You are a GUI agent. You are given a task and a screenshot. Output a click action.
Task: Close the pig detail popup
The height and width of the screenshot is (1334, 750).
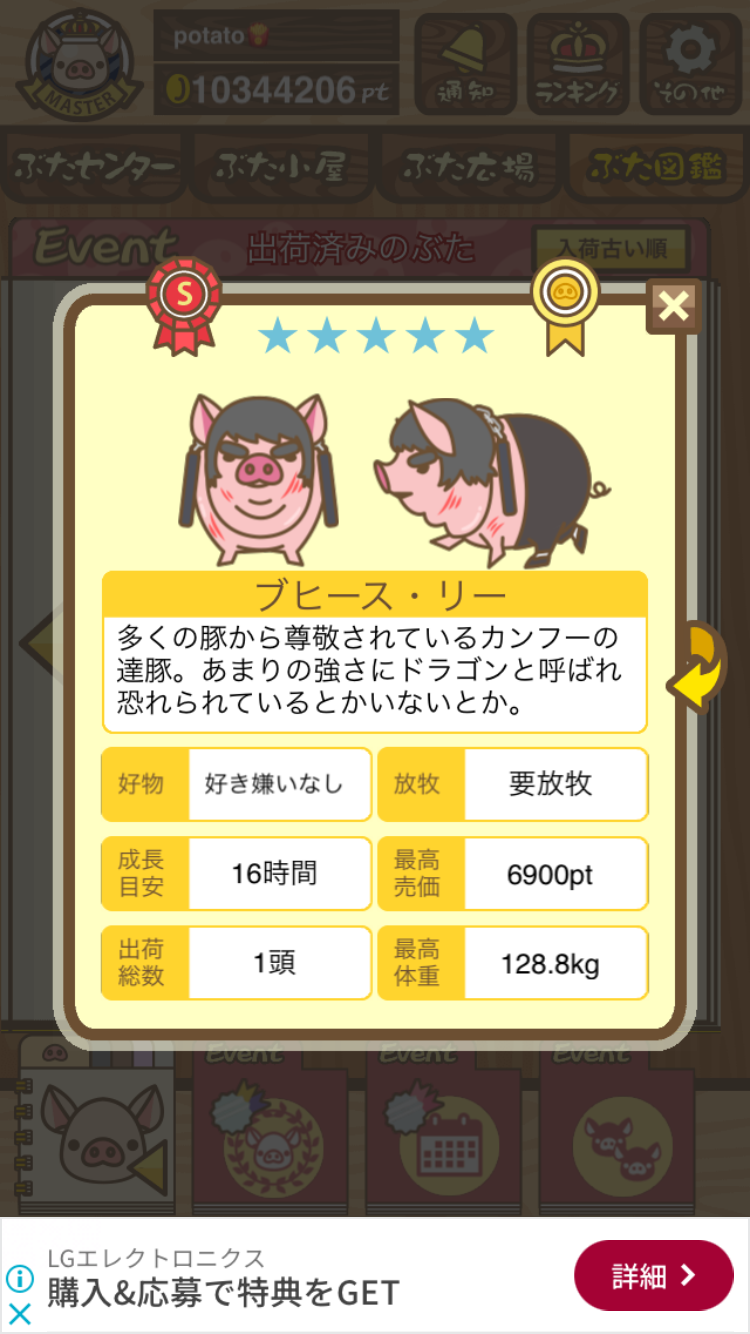click(x=673, y=306)
